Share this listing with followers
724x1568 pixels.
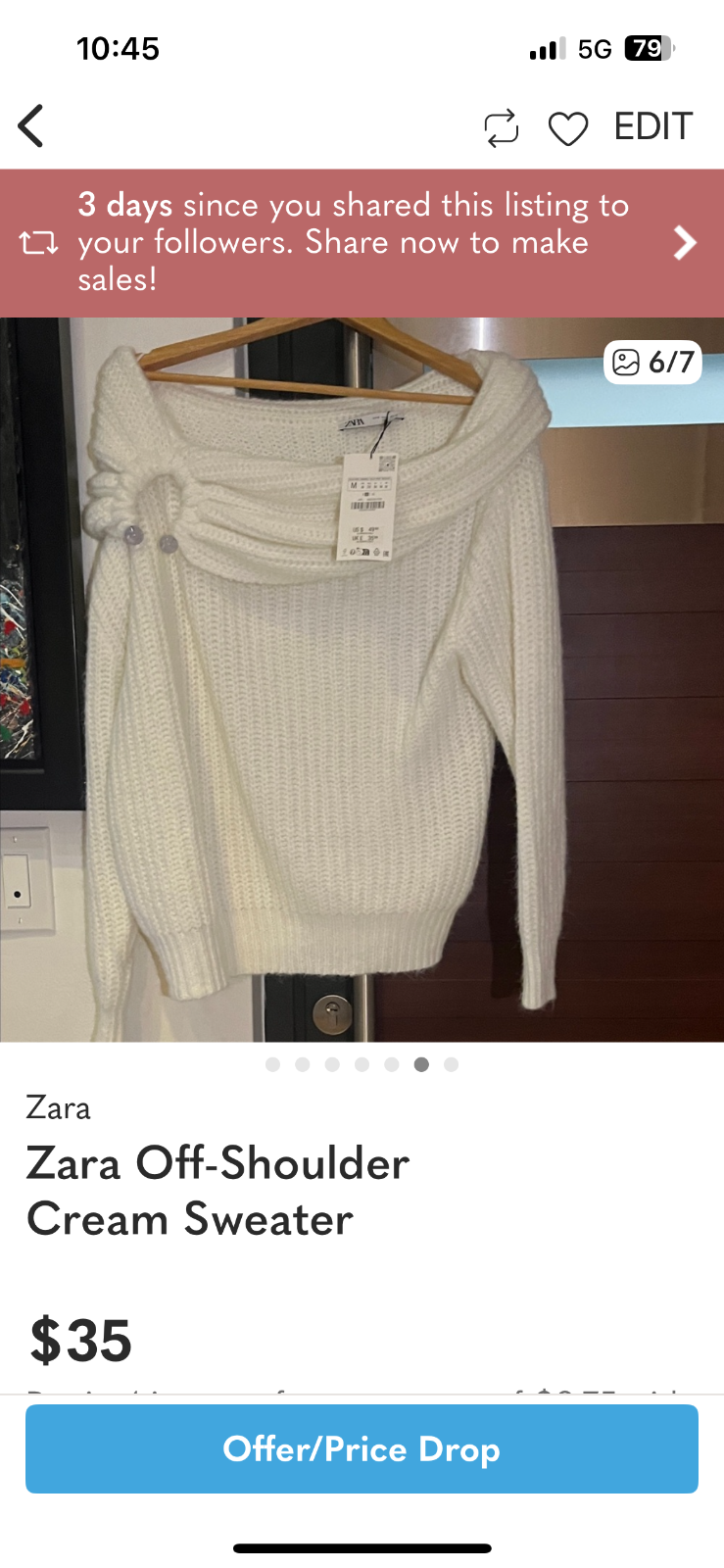501,128
